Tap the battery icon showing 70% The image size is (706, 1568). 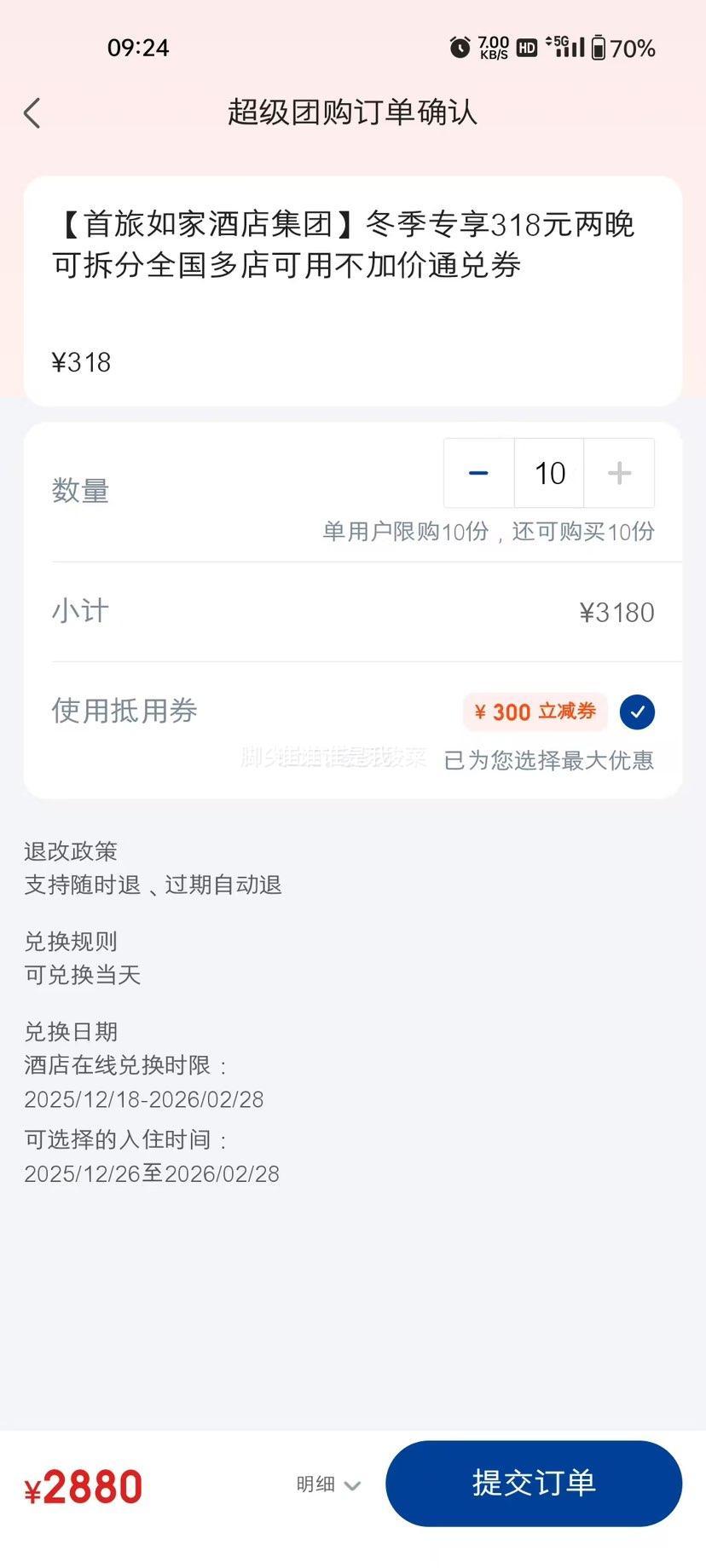599,49
